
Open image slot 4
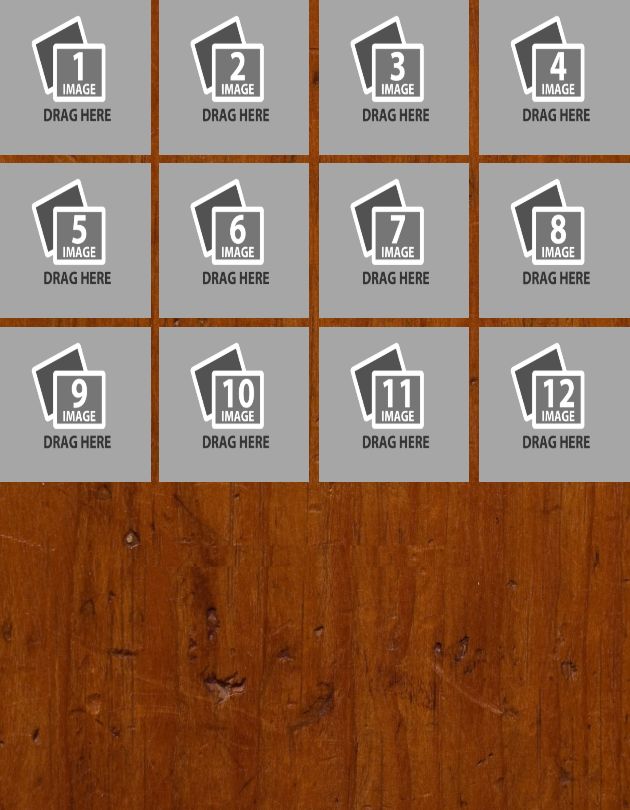click(554, 77)
